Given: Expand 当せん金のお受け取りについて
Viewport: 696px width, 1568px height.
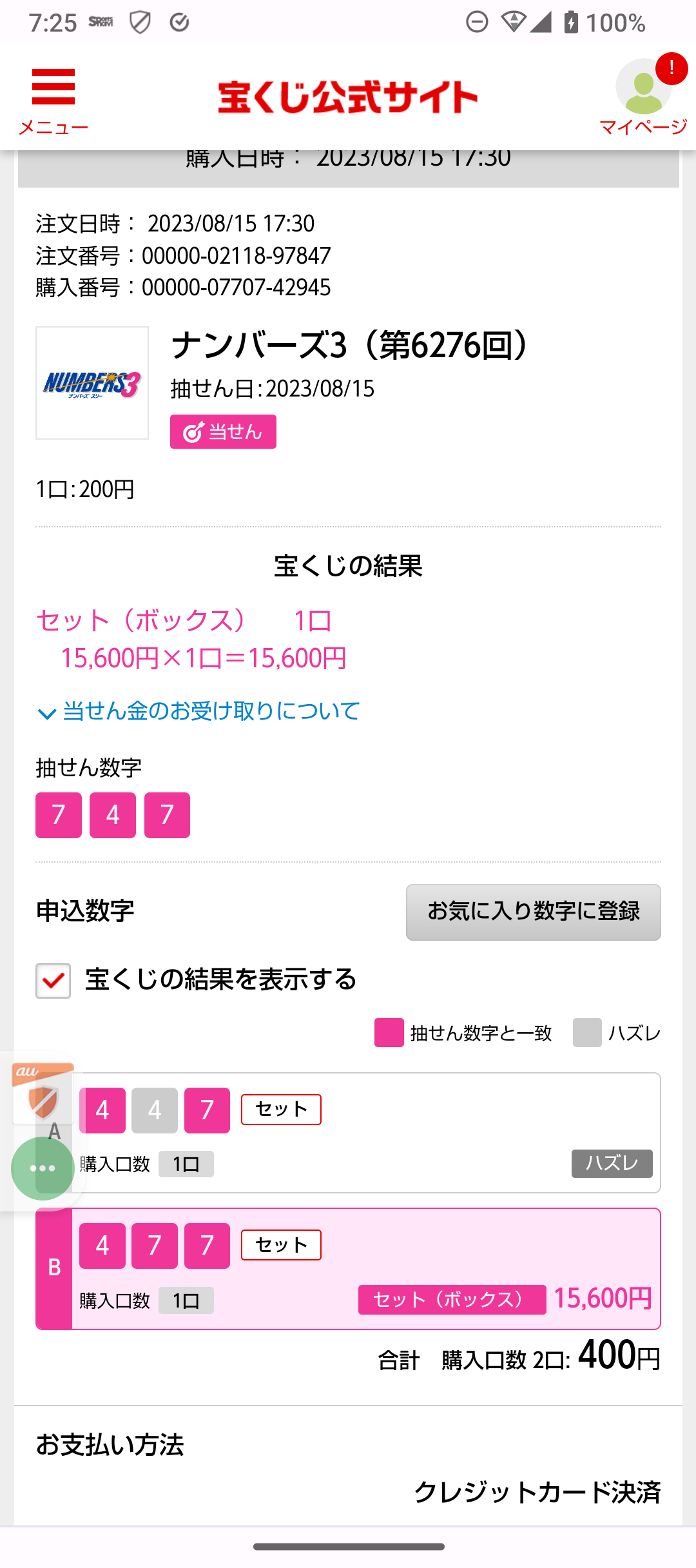Looking at the screenshot, I should click(198, 712).
